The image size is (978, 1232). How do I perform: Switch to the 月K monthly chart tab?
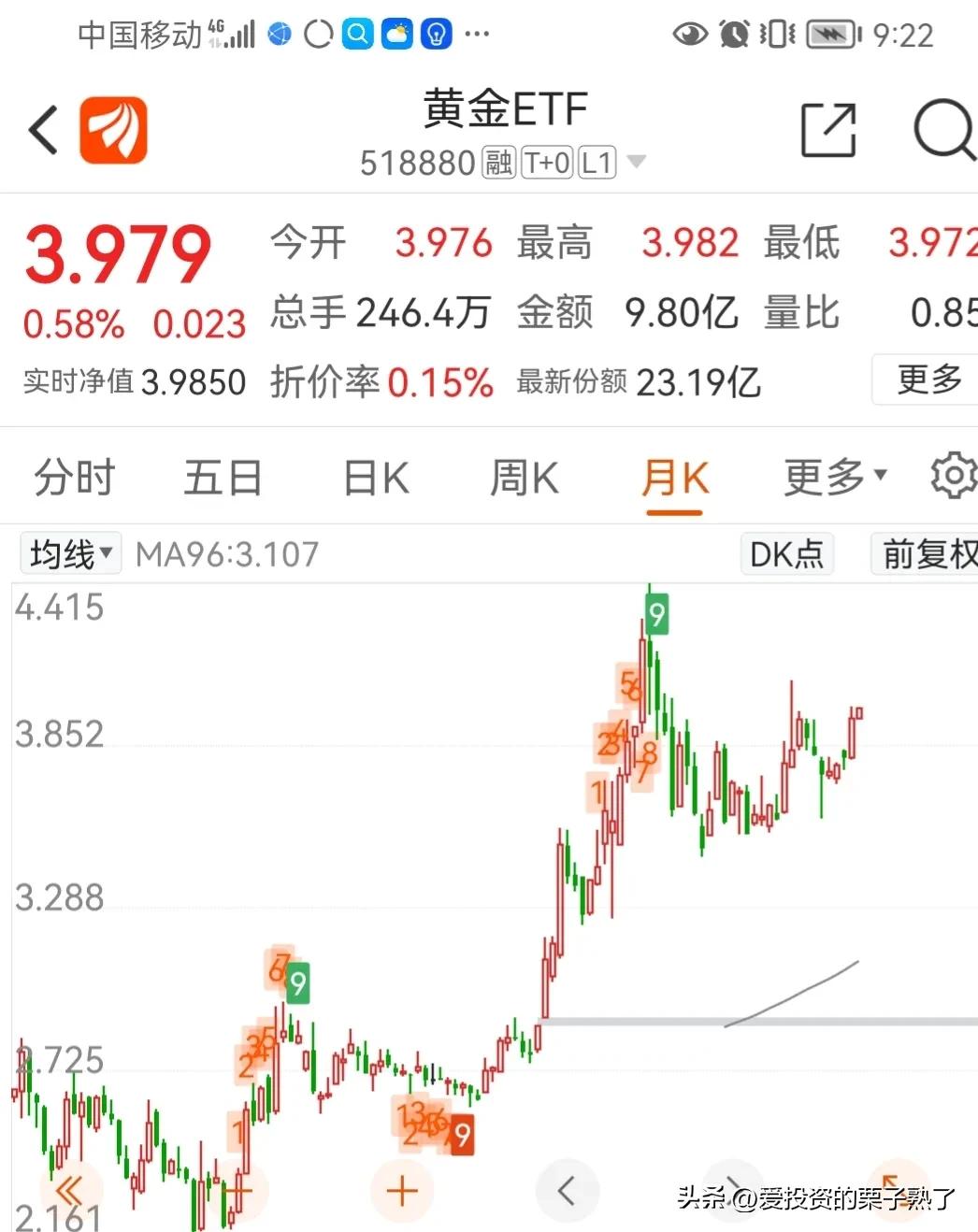[675, 476]
